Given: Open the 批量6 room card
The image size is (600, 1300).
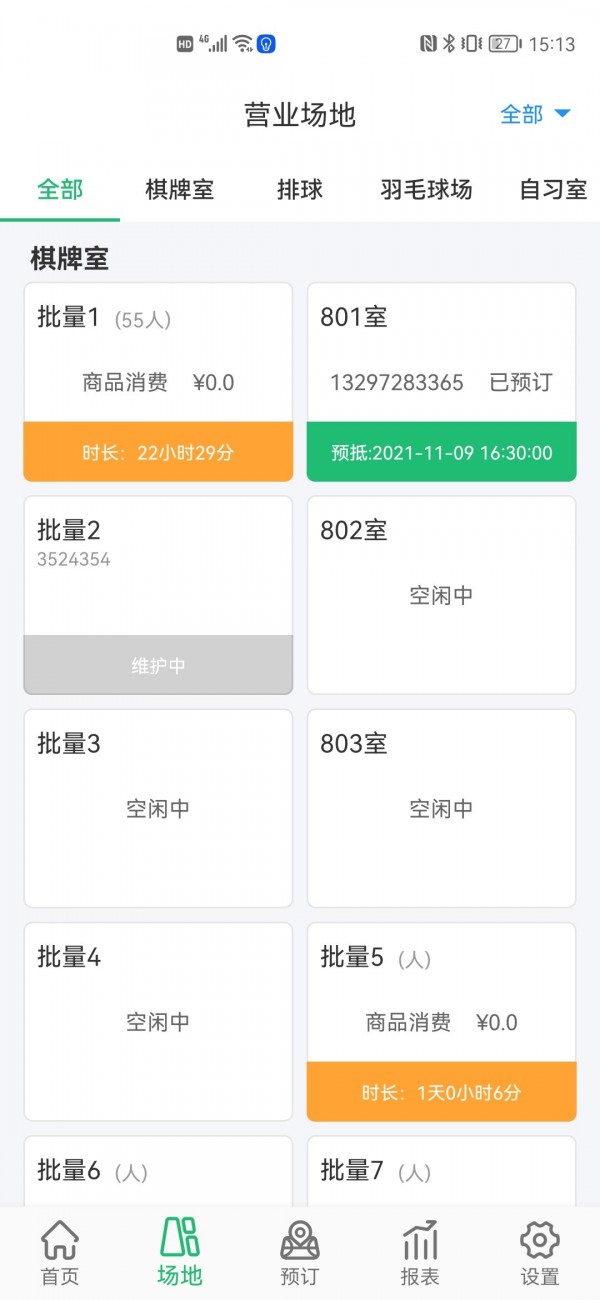Looking at the screenshot, I should pyautogui.click(x=158, y=1172).
